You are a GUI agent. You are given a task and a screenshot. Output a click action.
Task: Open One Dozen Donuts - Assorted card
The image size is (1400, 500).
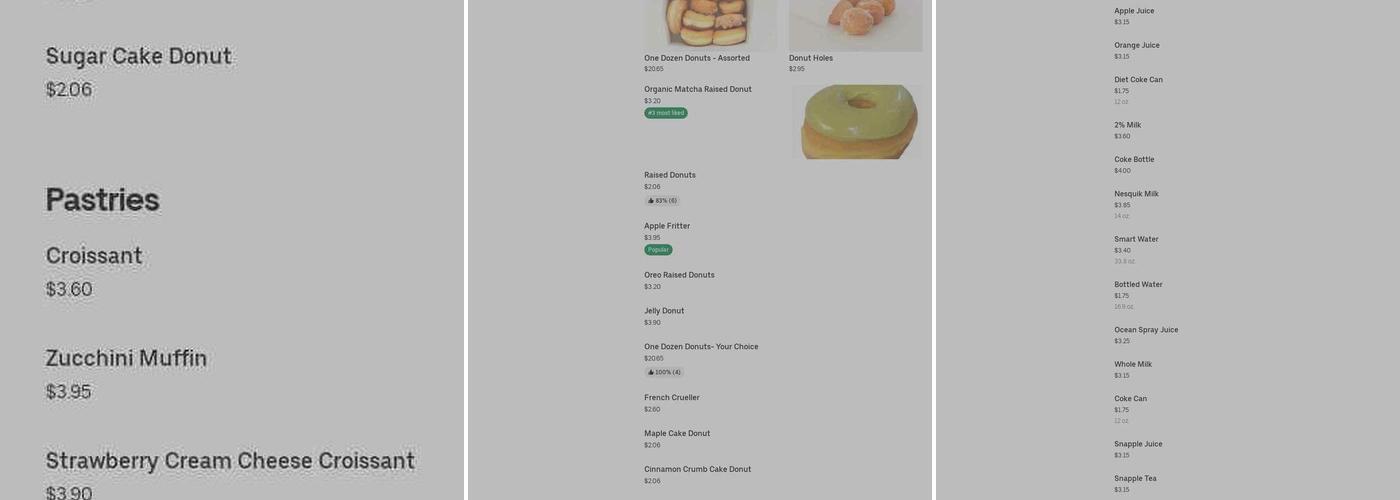click(x=710, y=36)
